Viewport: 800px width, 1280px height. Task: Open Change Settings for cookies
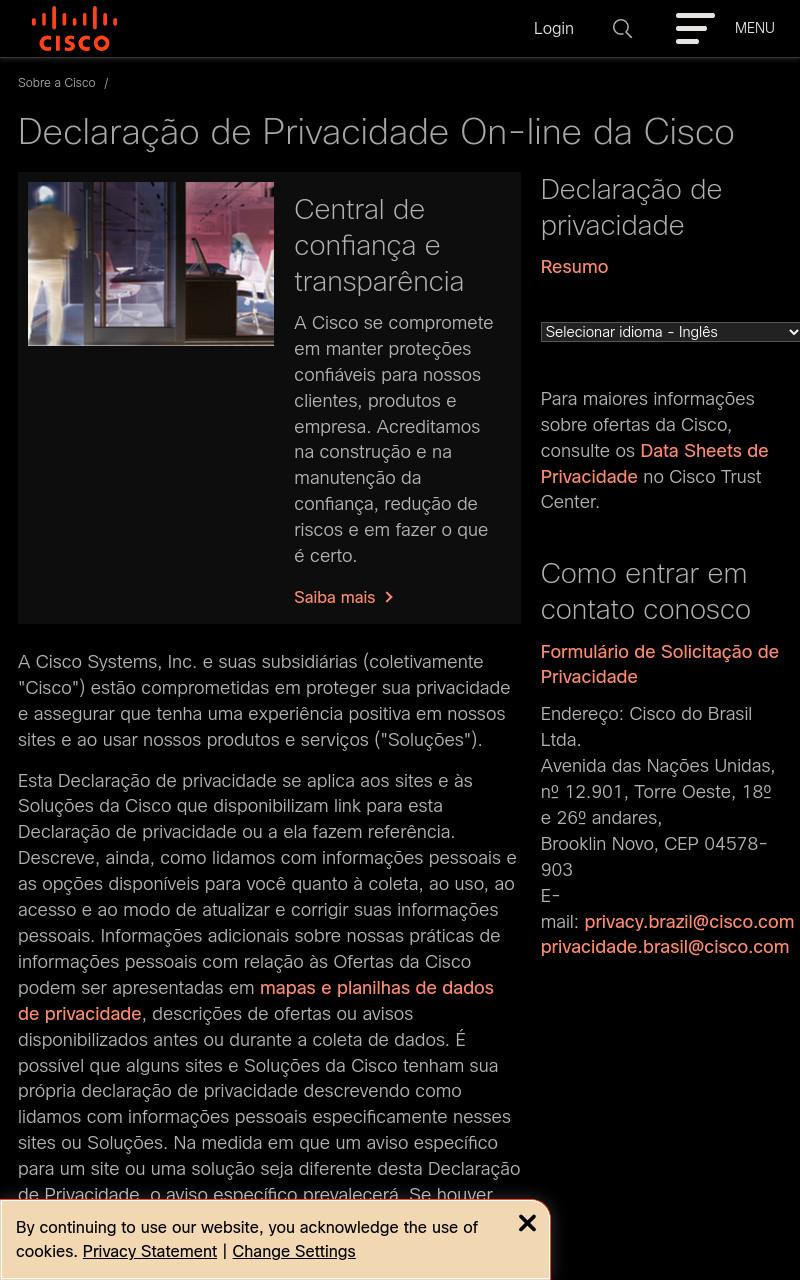click(x=294, y=1252)
